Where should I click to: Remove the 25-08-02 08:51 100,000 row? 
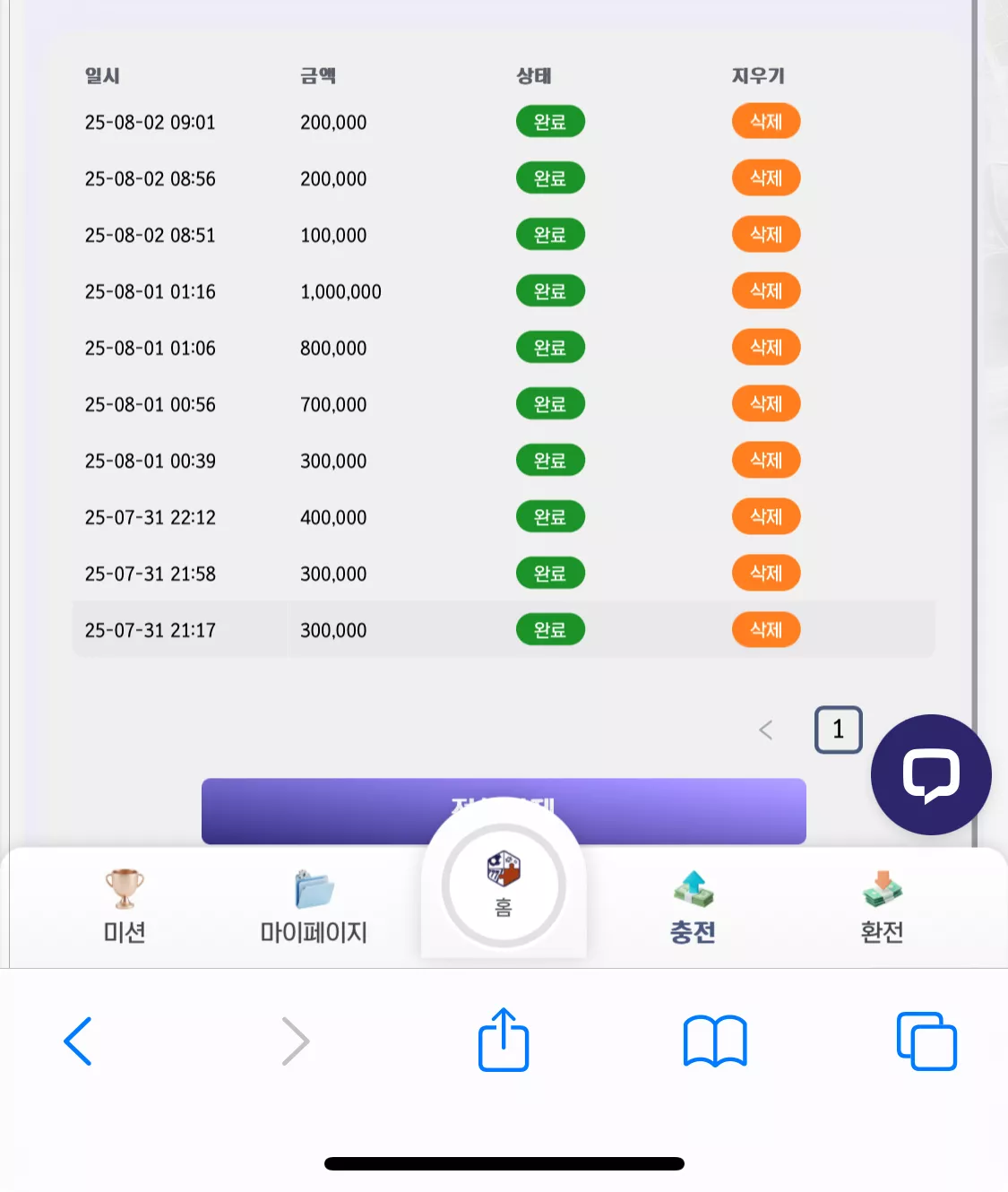(766, 234)
